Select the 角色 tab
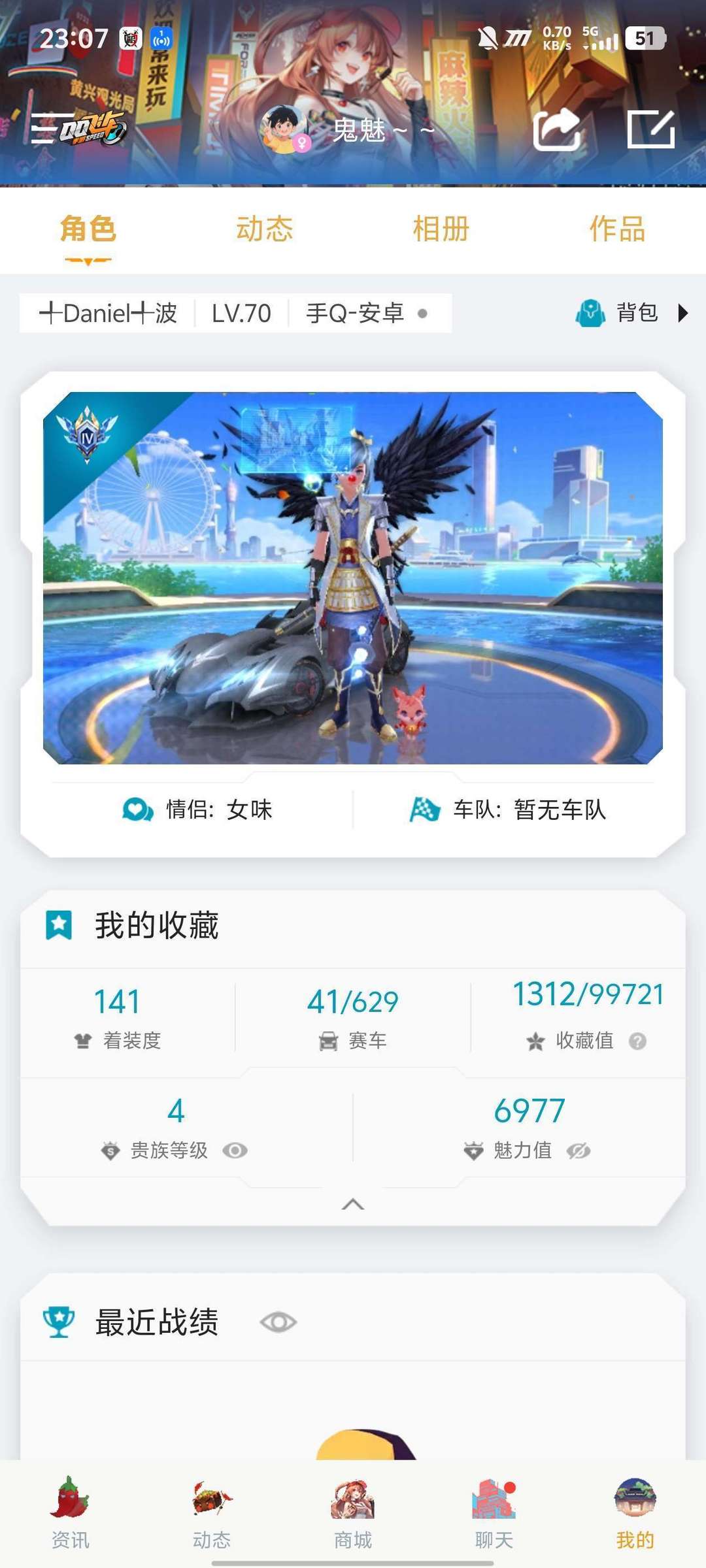The image size is (706, 1568). [x=88, y=229]
